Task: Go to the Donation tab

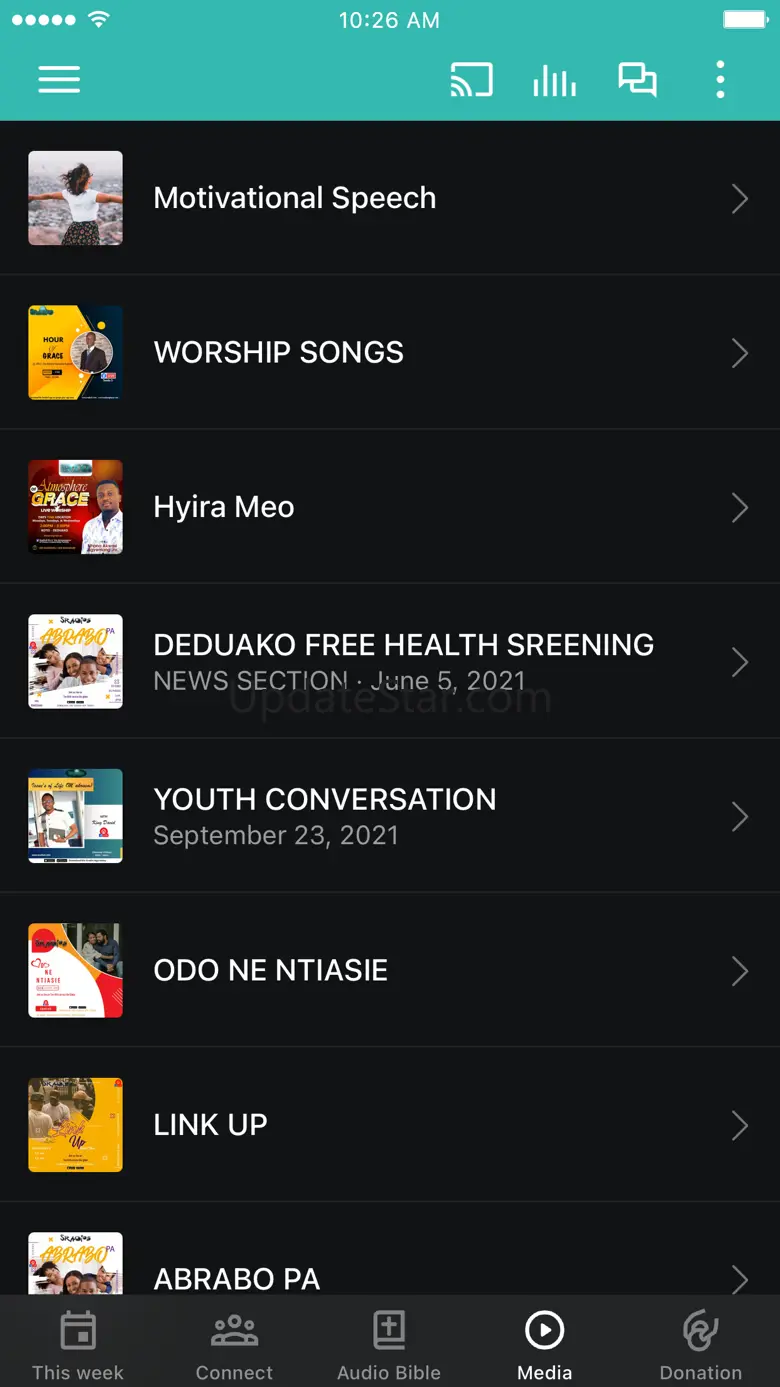Action: pos(700,1346)
